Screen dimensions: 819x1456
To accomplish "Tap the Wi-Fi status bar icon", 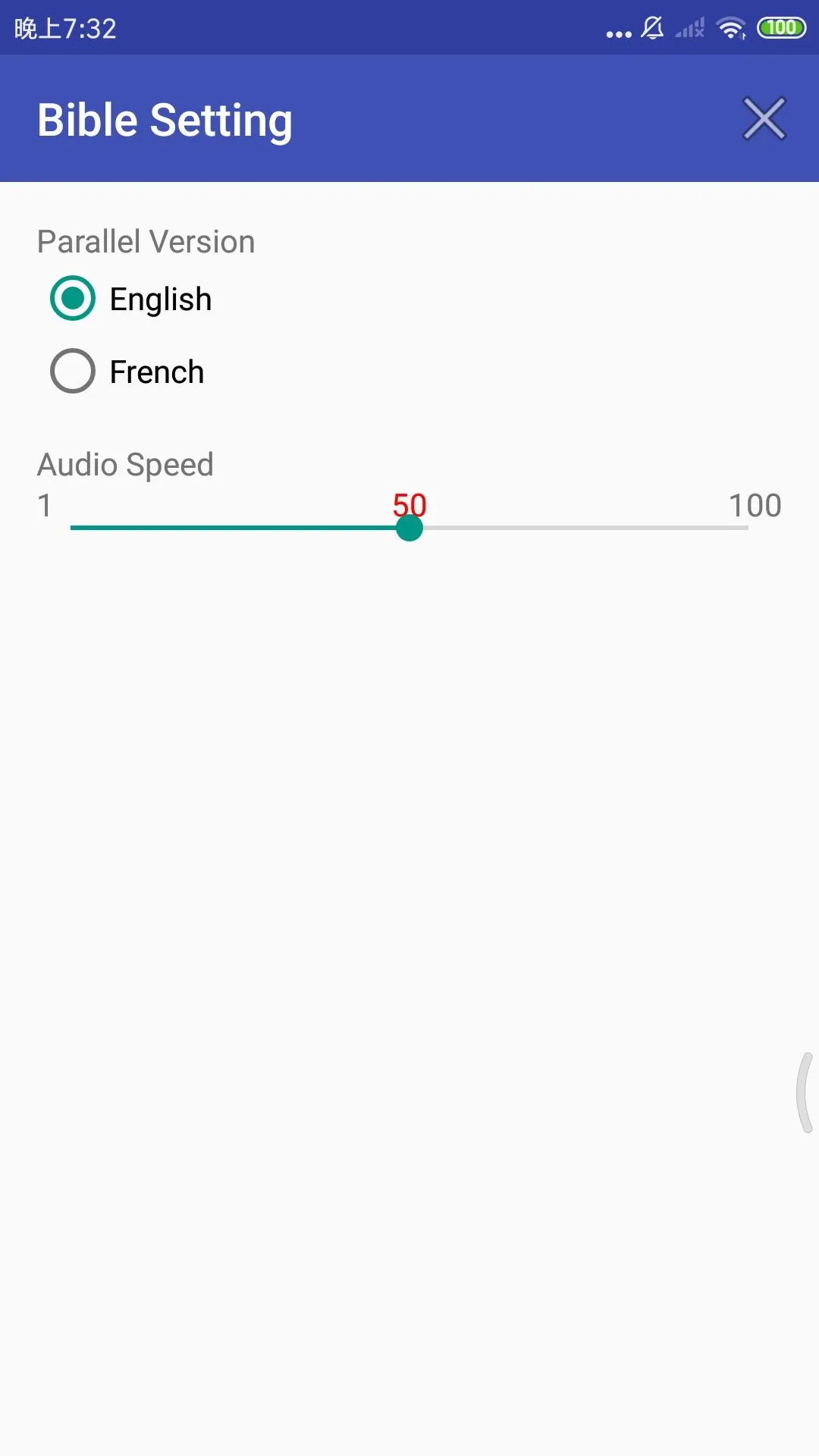I will tap(730, 28).
